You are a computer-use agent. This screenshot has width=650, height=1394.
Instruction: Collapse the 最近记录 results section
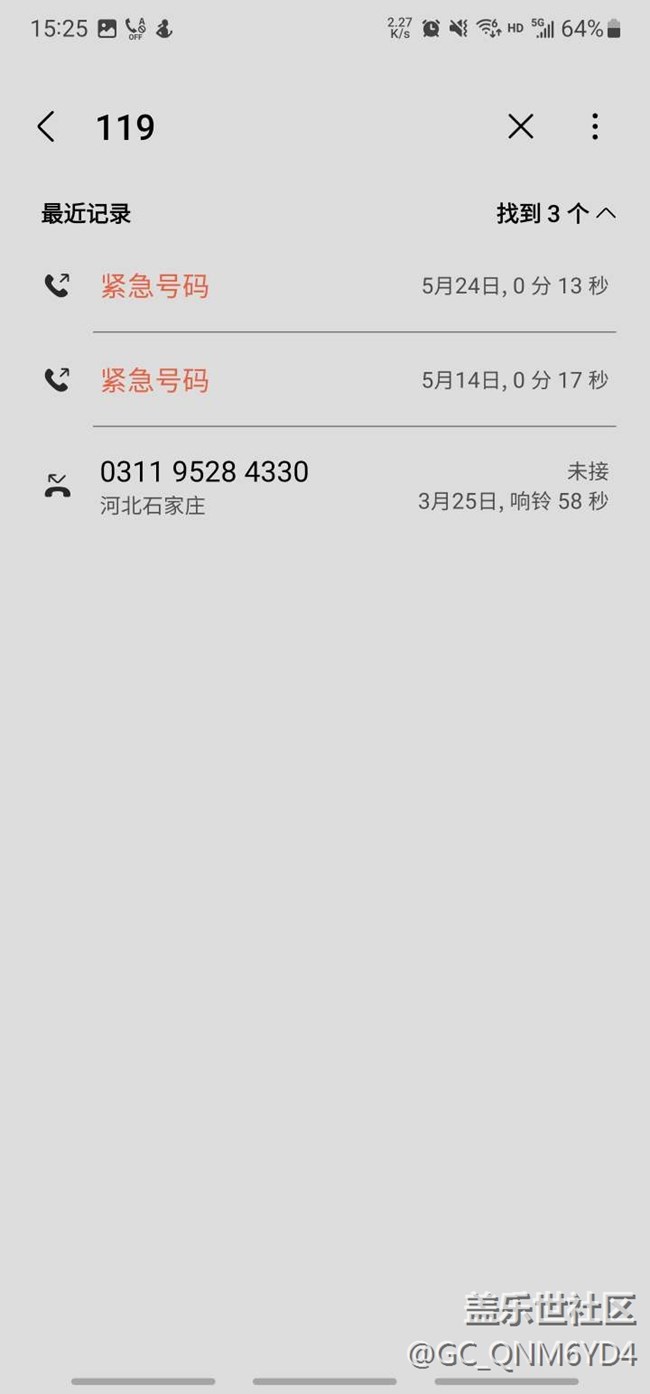[x=605, y=213]
